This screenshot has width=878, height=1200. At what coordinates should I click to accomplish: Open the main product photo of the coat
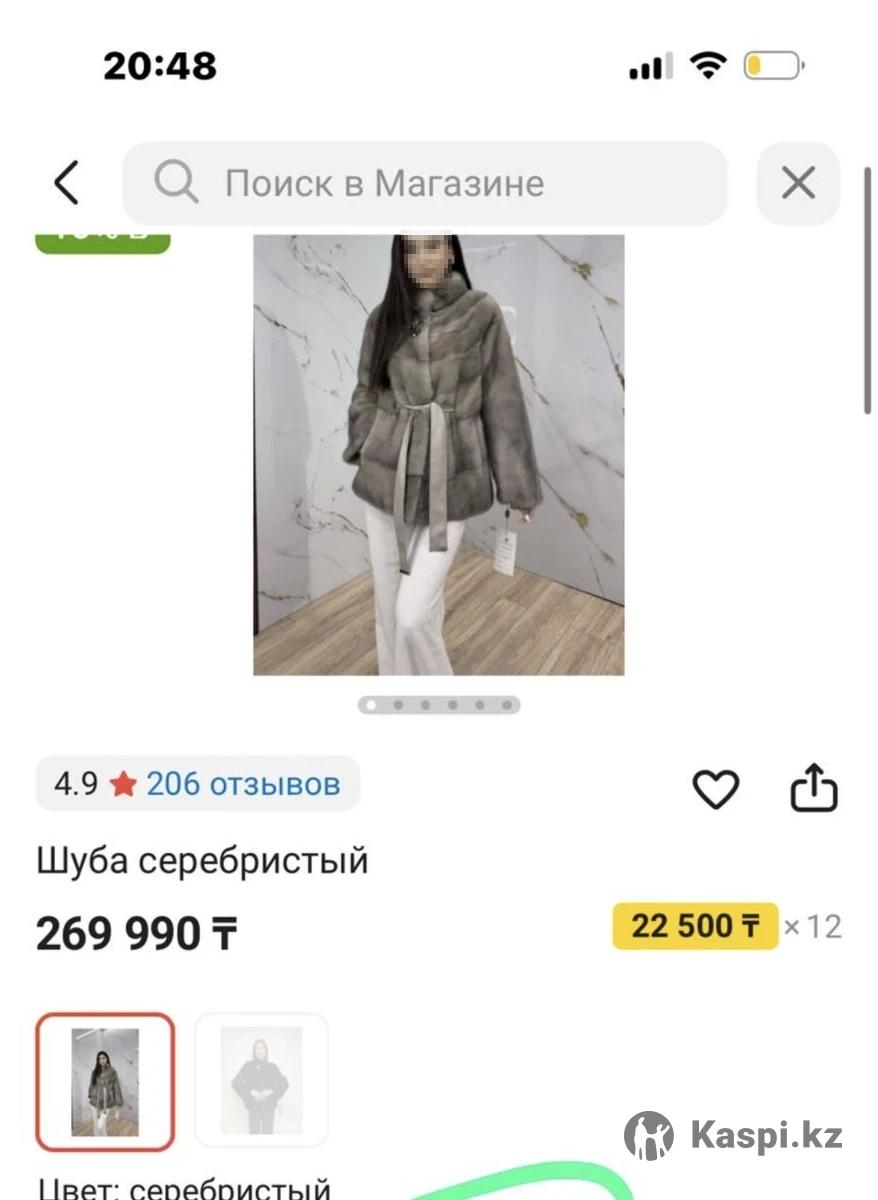tap(438, 455)
